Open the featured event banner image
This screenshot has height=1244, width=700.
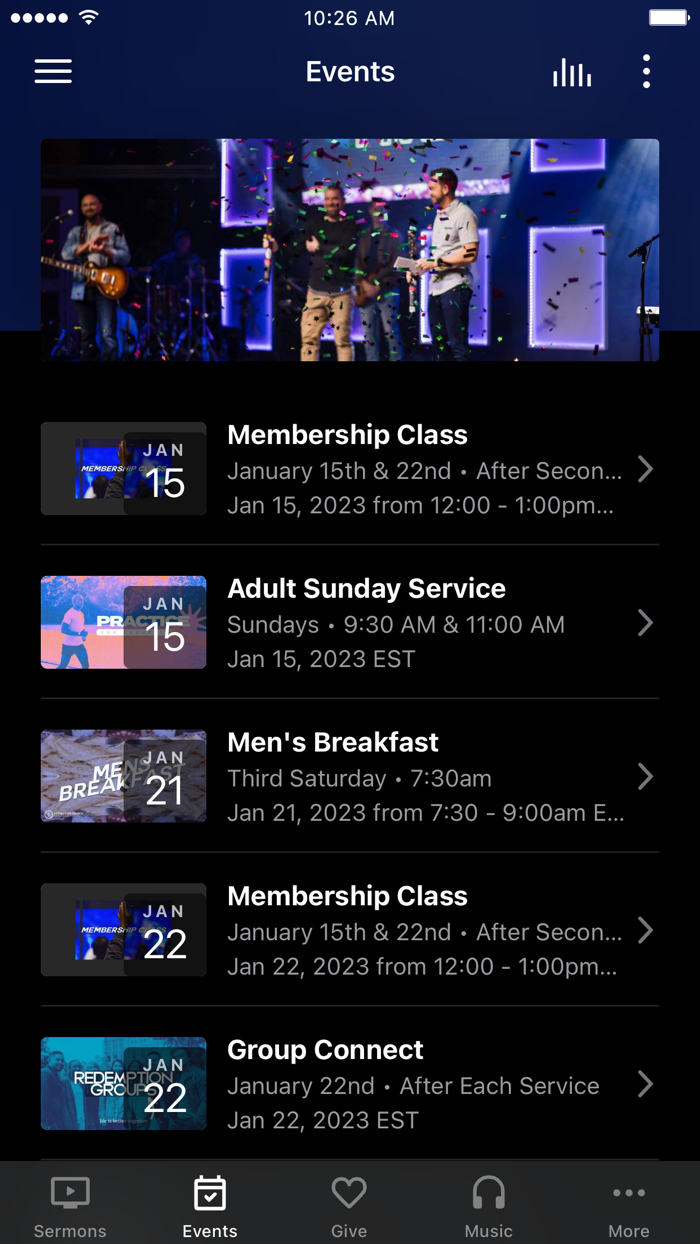point(350,249)
